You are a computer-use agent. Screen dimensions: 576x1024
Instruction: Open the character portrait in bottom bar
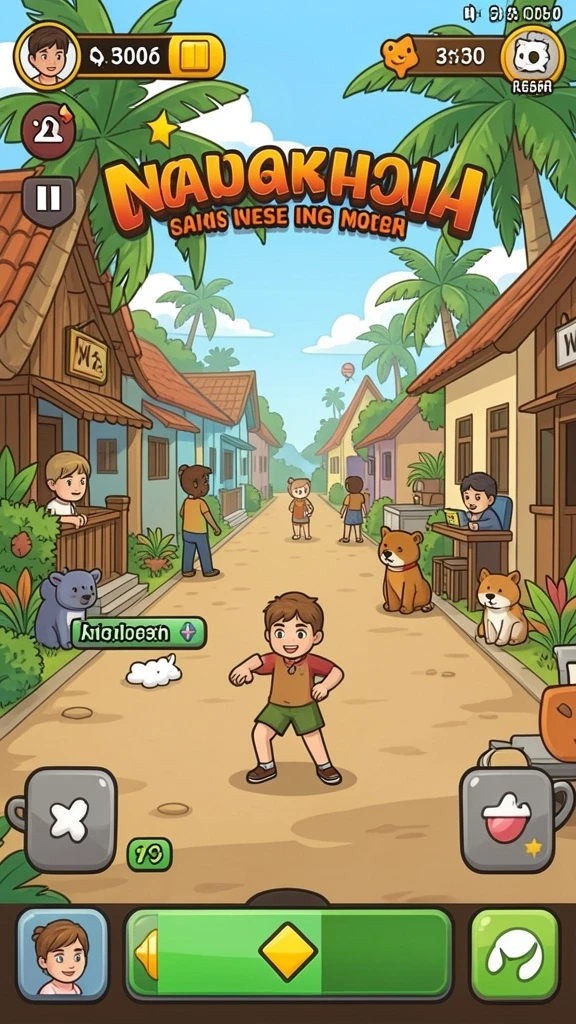62,954
